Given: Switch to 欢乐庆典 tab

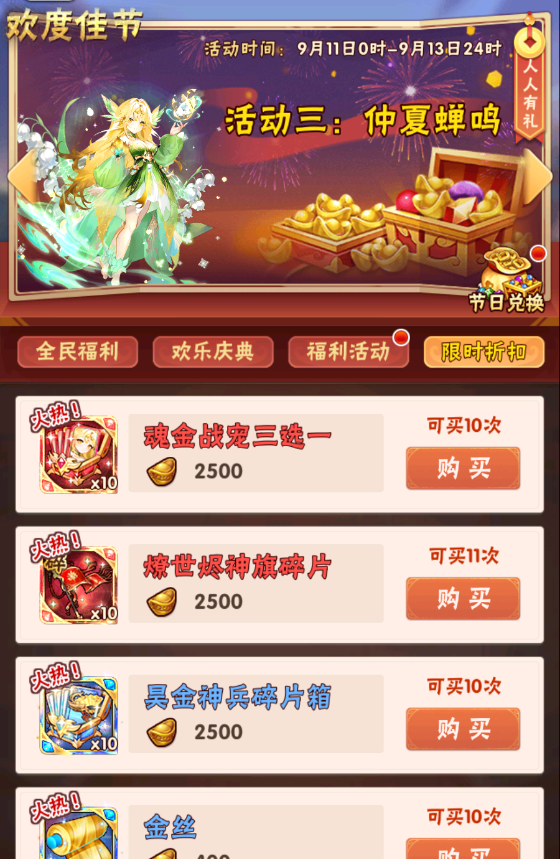Looking at the screenshot, I should (x=213, y=352).
